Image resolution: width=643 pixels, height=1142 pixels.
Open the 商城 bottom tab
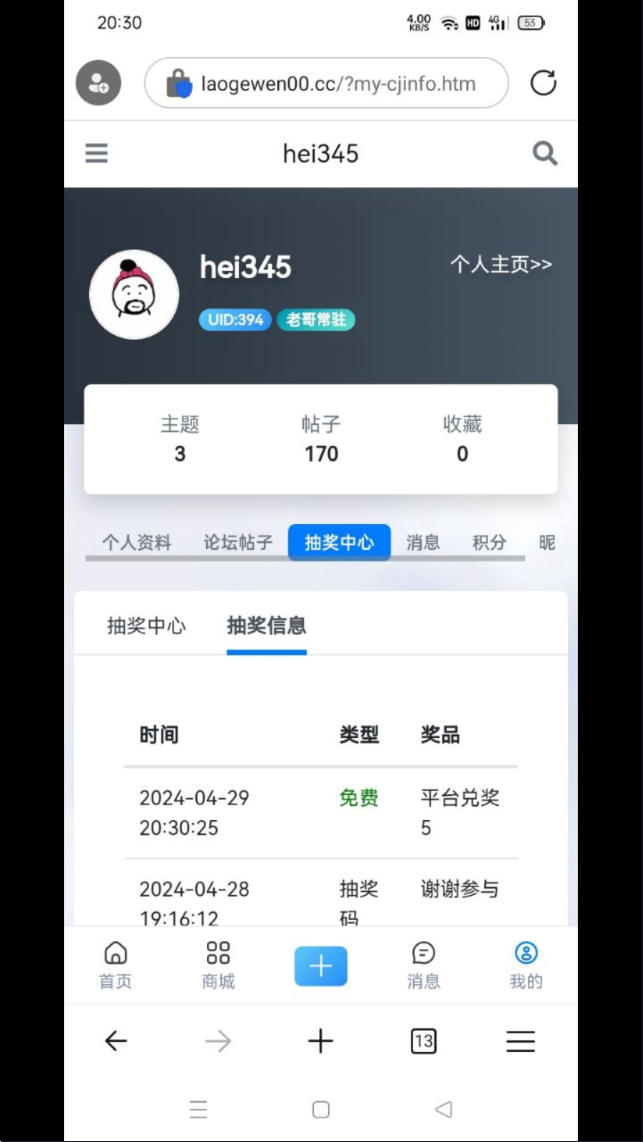218,965
